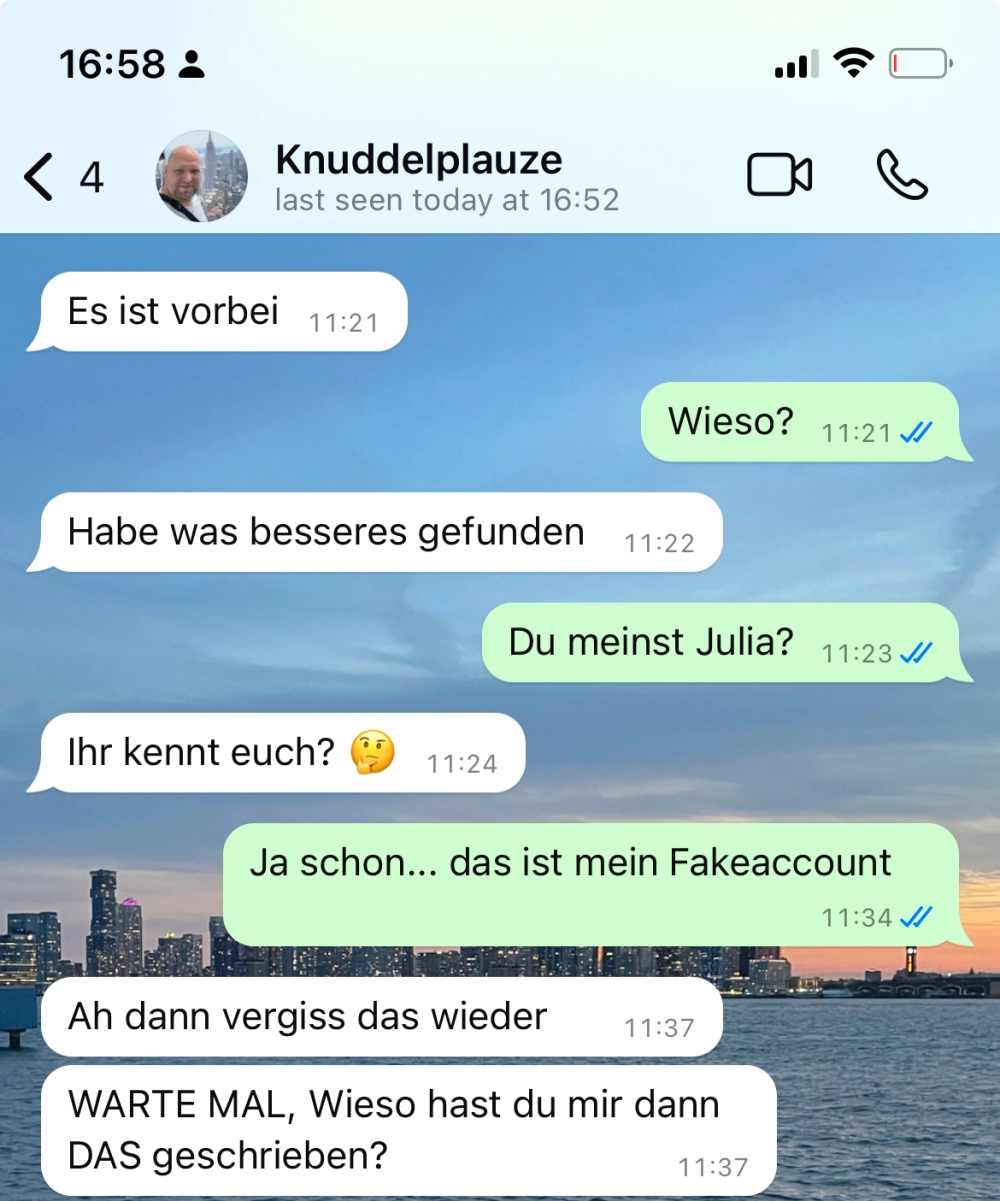The width and height of the screenshot is (1000, 1201).
Task: Start a voice call with Knuddelplauze
Action: [902, 176]
